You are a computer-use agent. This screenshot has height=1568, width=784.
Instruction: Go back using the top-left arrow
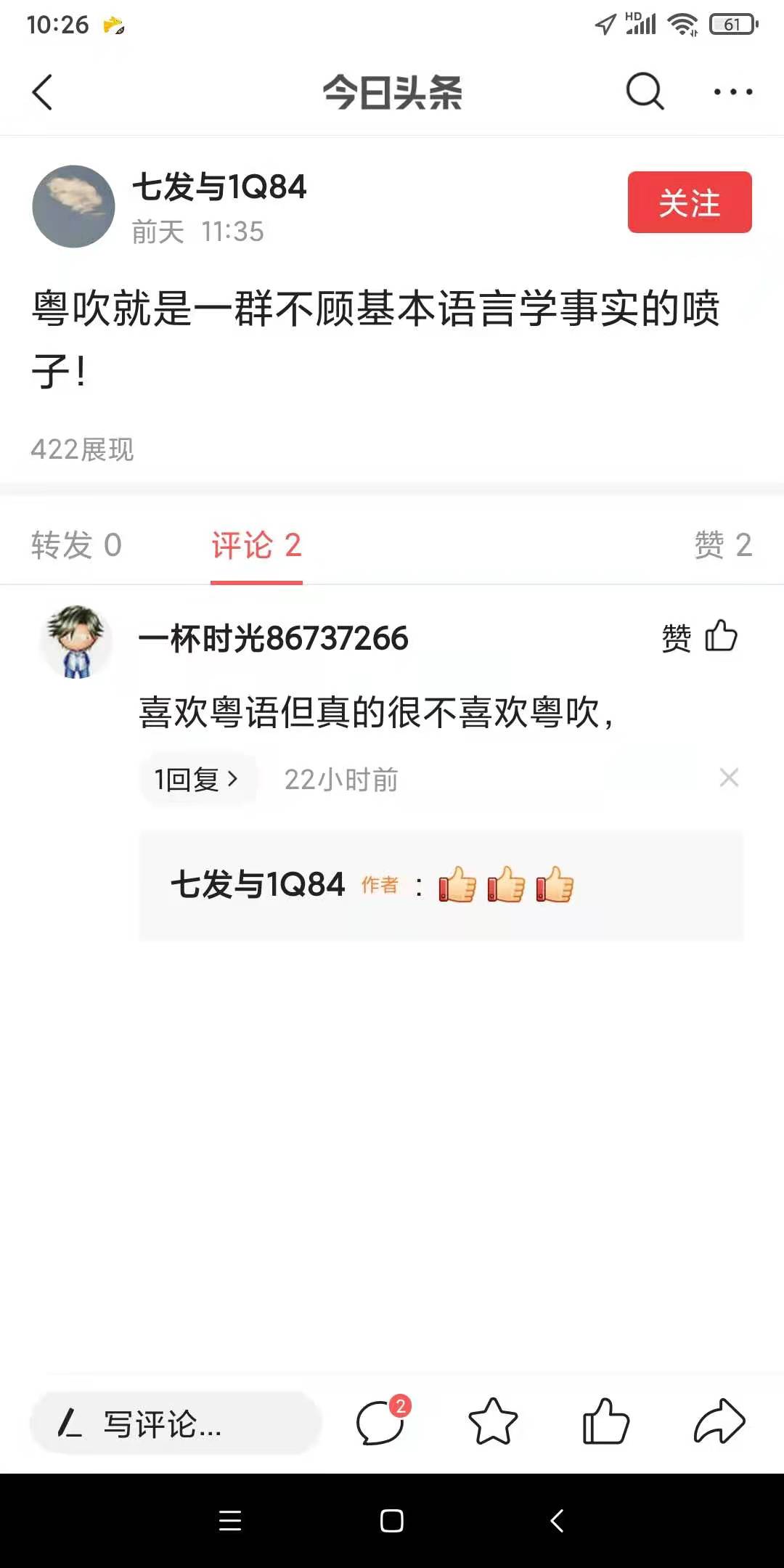(43, 92)
